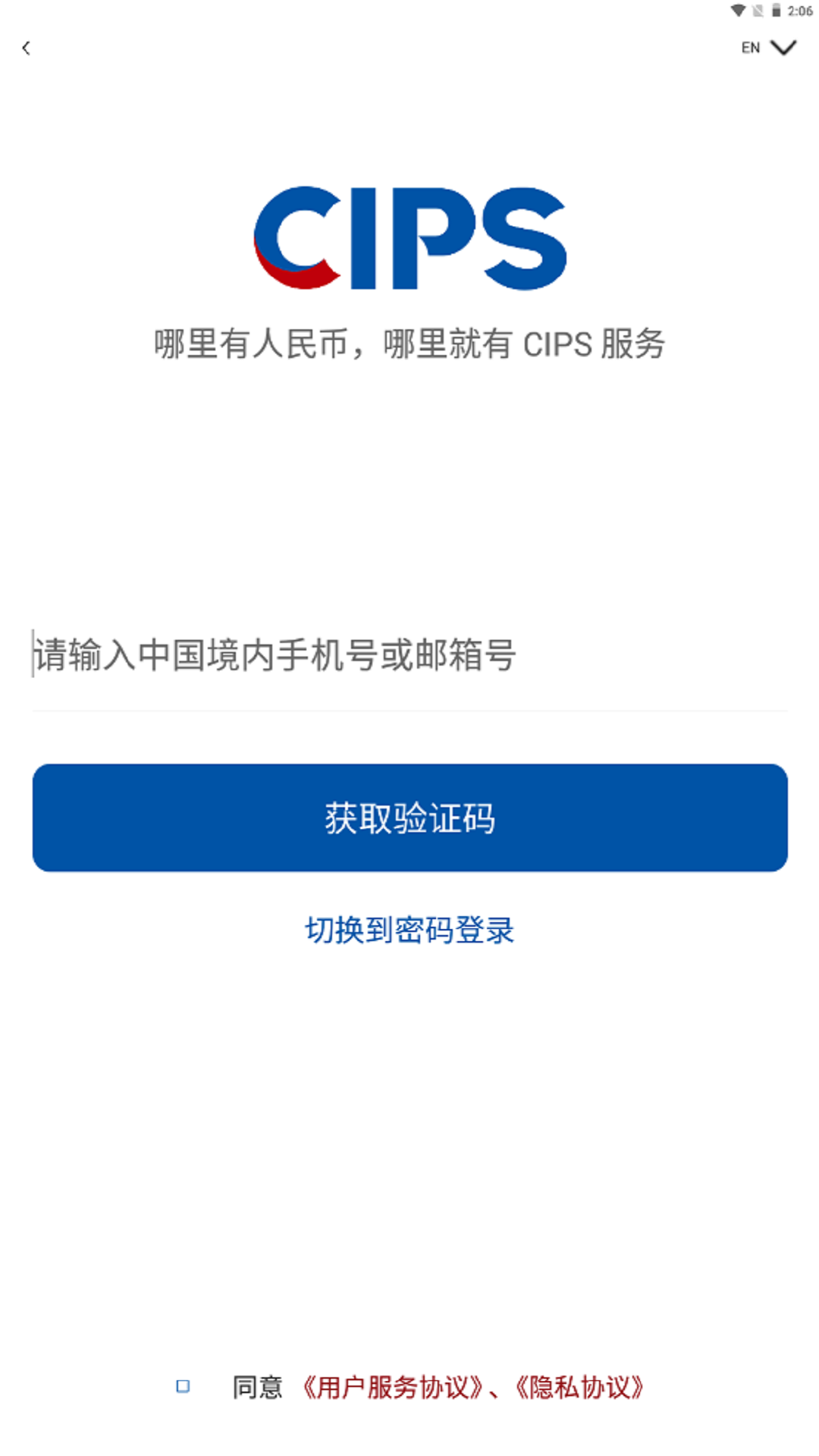Image resolution: width=819 pixels, height=1456 pixels.
Task: Open the 《隐私协议》 link
Action: pos(580,1387)
